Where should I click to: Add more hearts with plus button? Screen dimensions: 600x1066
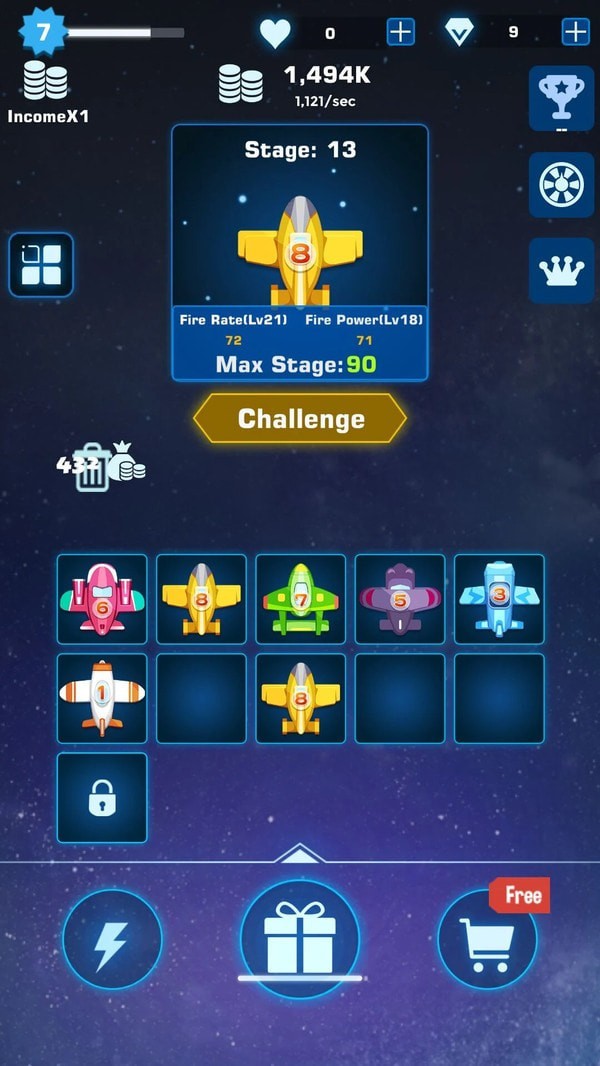(400, 32)
